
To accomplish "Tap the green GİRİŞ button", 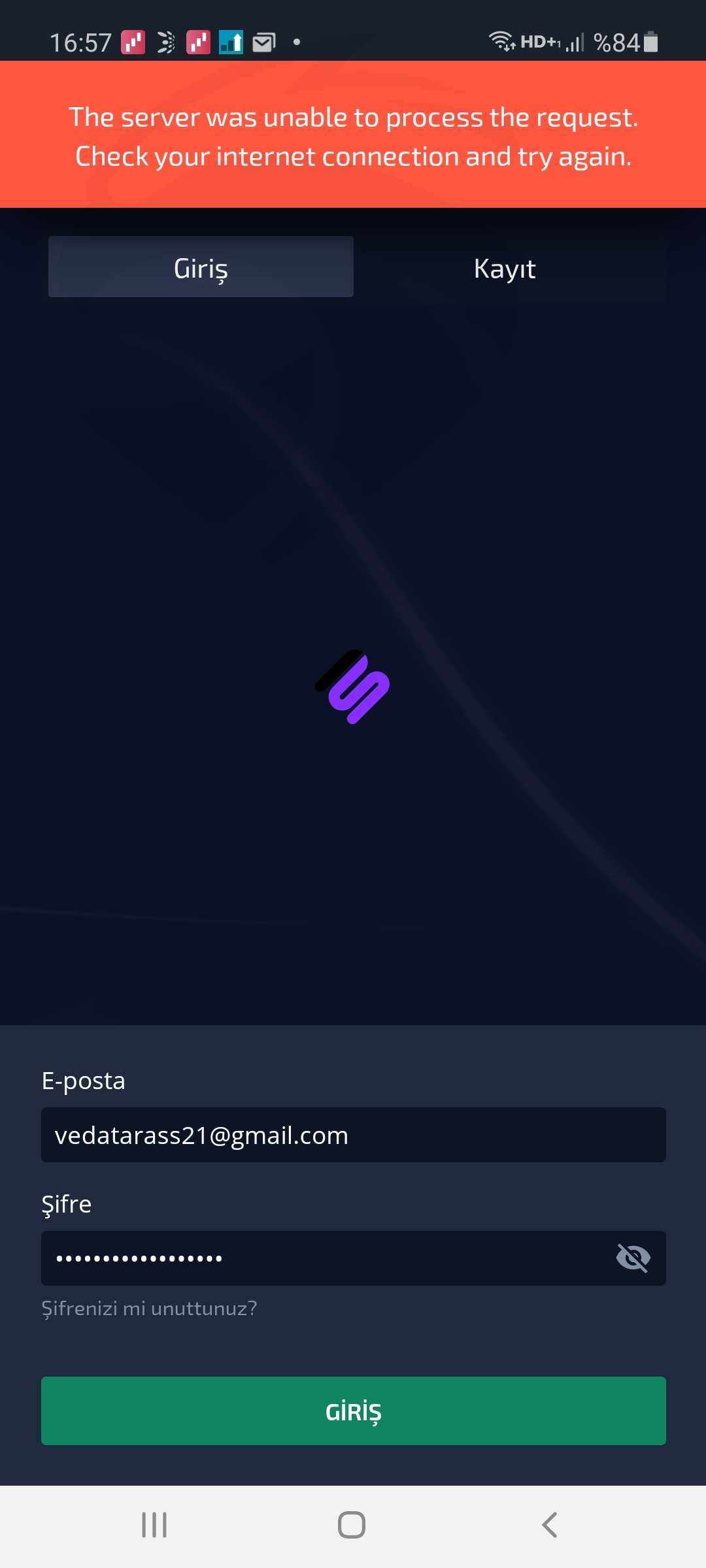I will (354, 1411).
